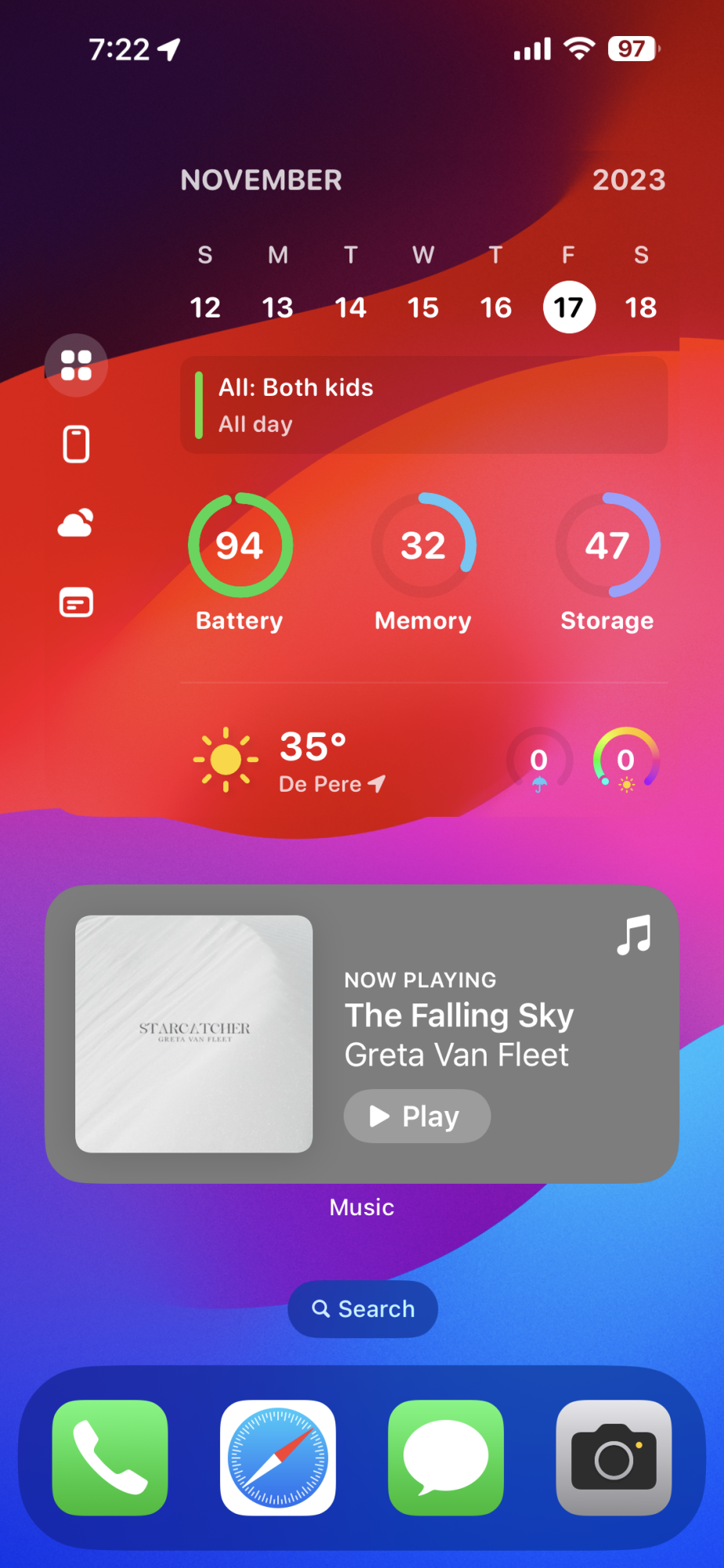Open the Phone app

(x=110, y=1457)
